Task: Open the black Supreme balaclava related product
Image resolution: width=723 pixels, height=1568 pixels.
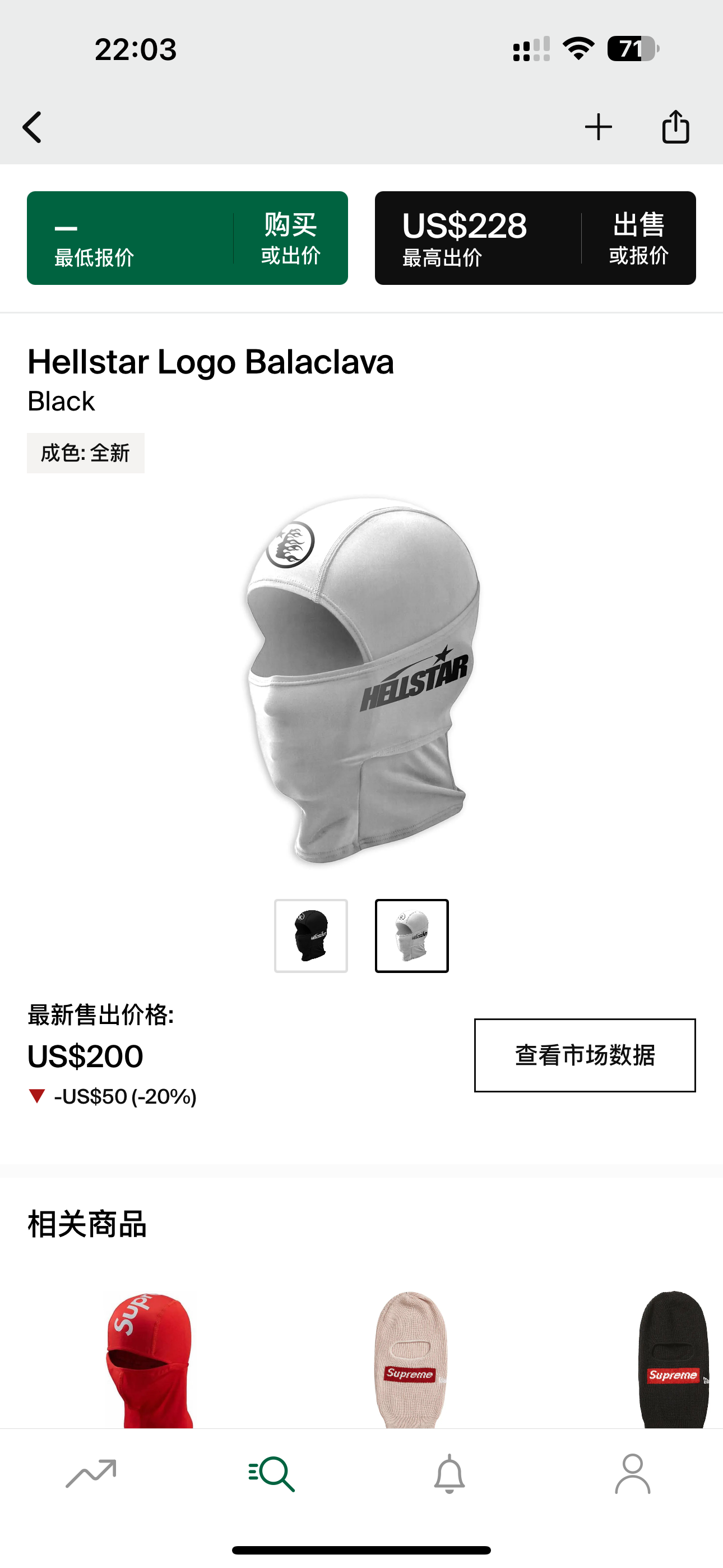Action: 674,1359
